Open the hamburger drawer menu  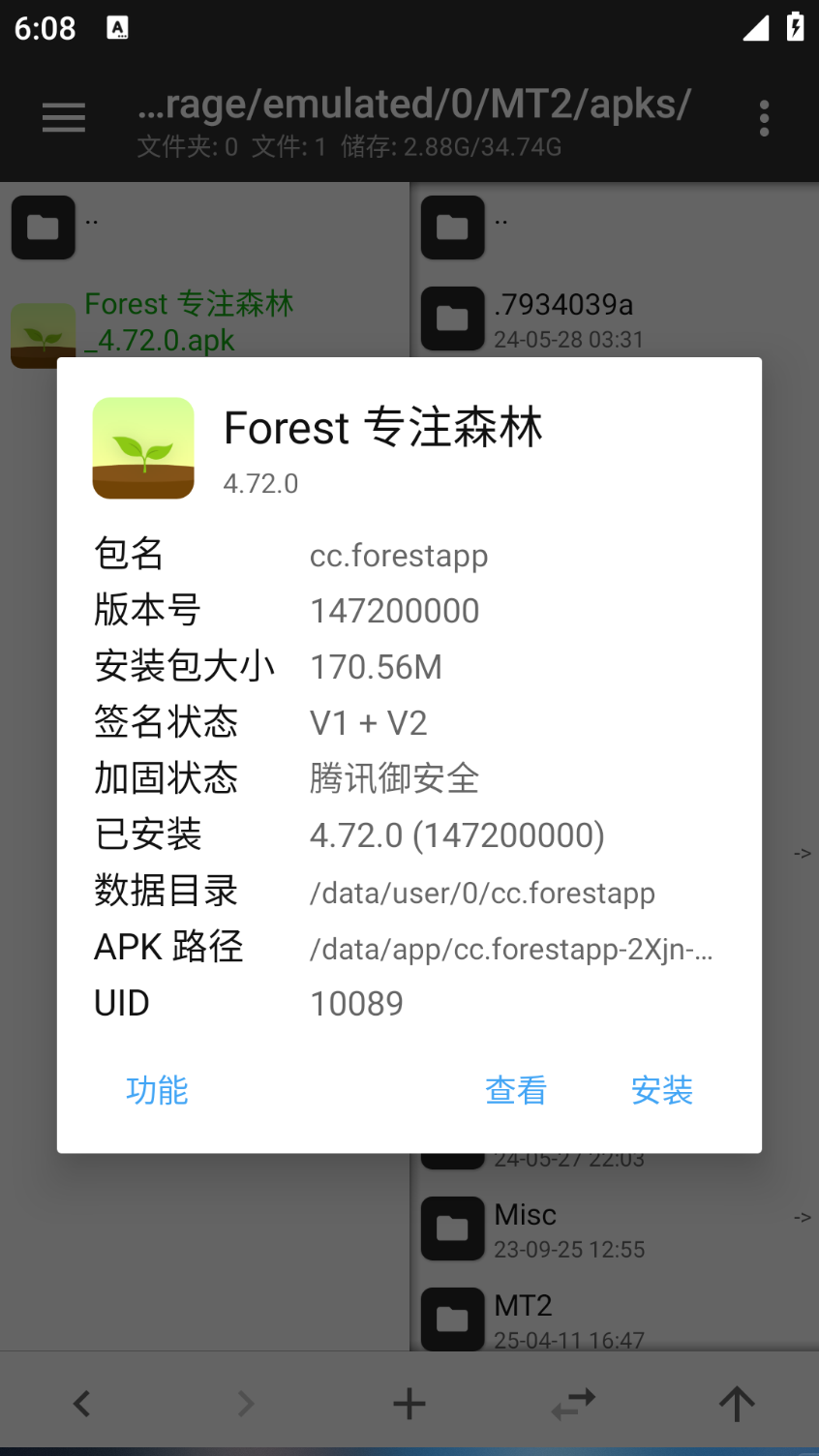[x=64, y=118]
